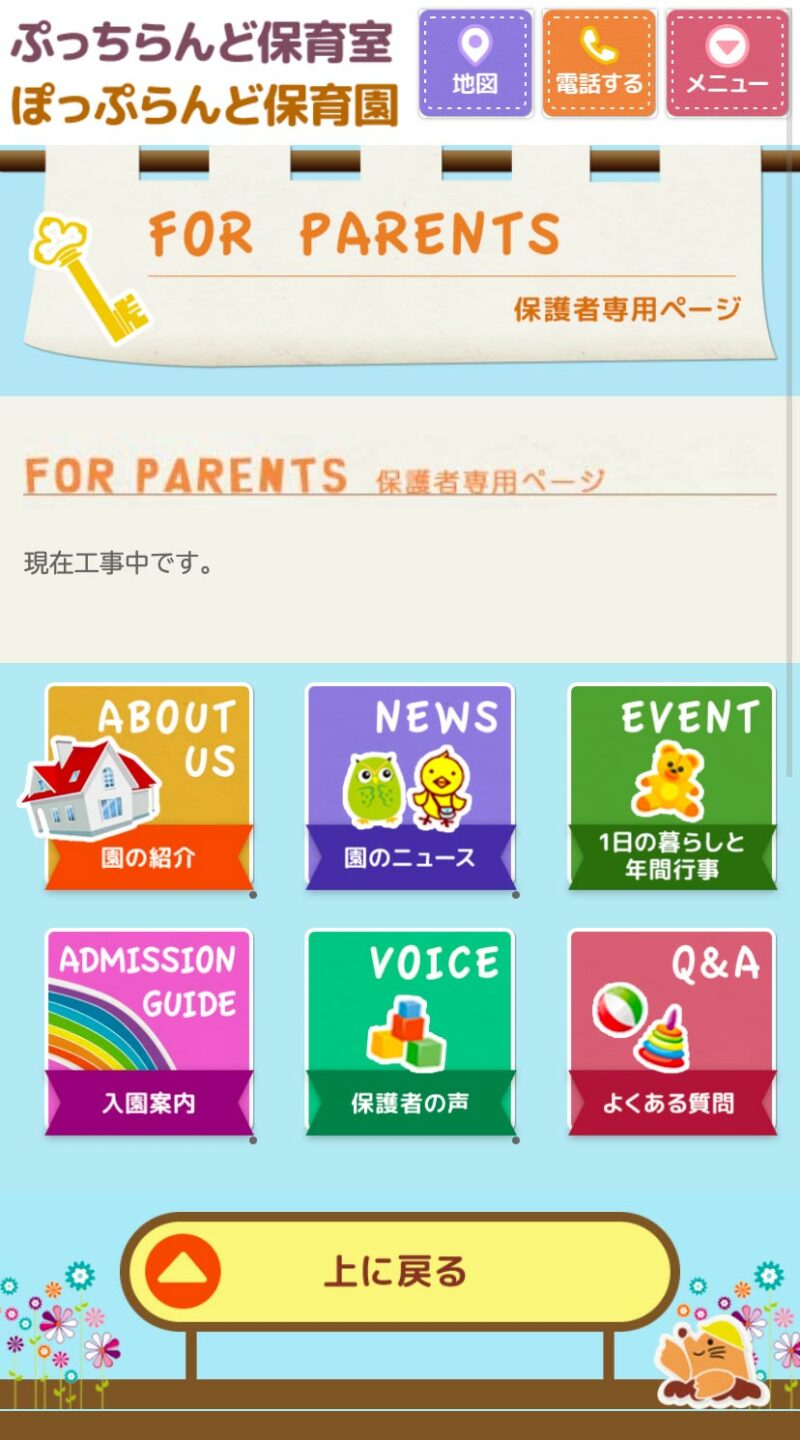Open the VOICE 保護者の声 tile
The width and height of the screenshot is (800, 1440).
coord(410,1032)
